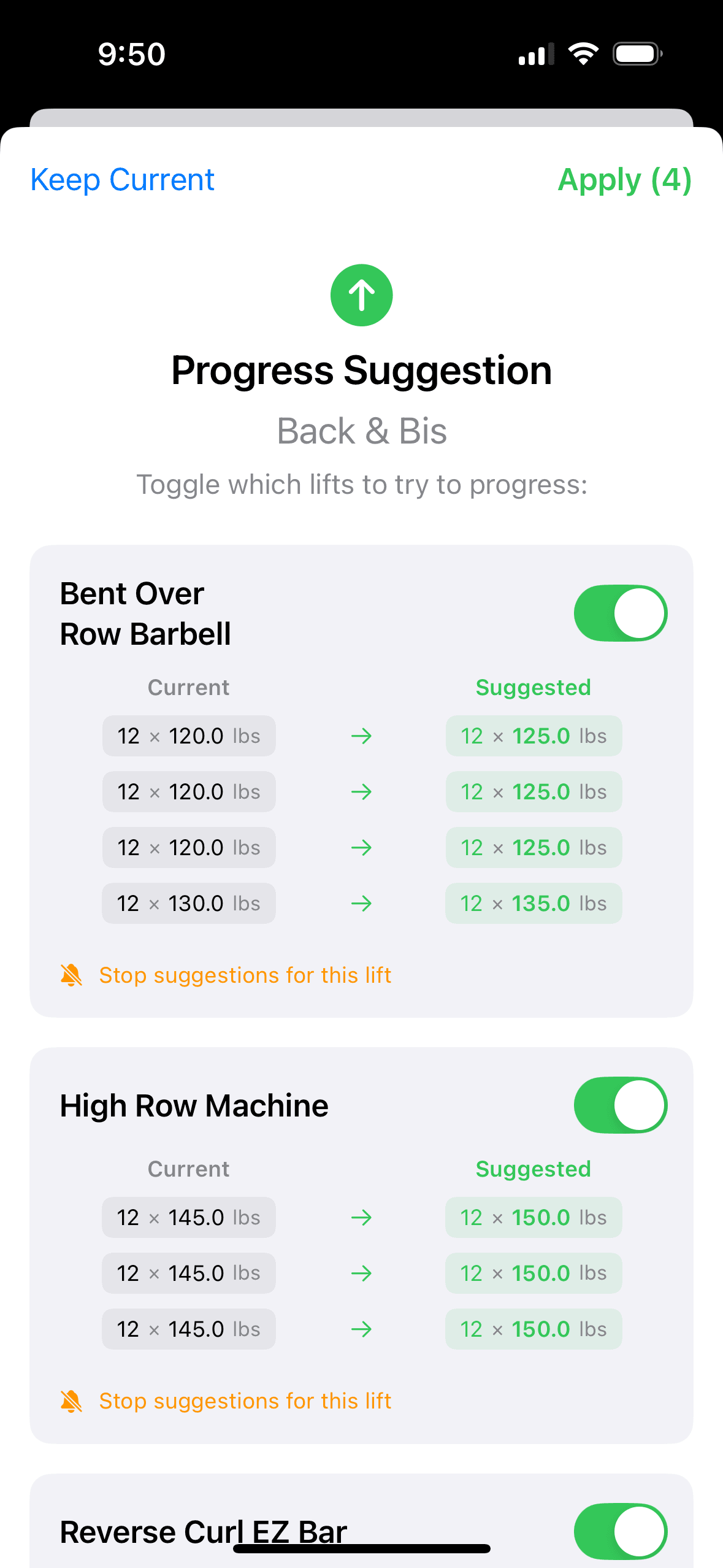Screen dimensions: 723x1568
Task: Tap the Back & Bis workout subtitle
Action: 362,431
